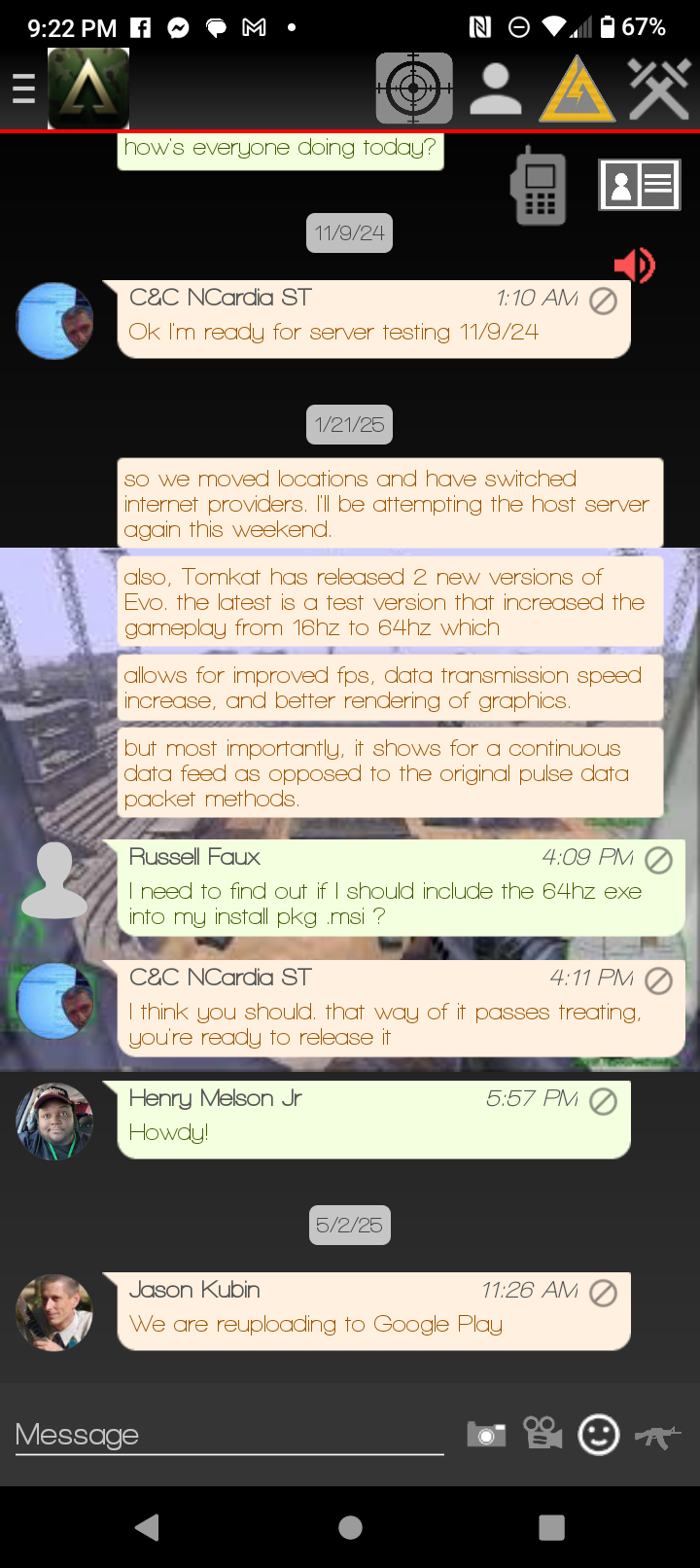This screenshot has height=1568, width=700.
Task: Toggle the red speaker sound icon
Action: tap(634, 265)
